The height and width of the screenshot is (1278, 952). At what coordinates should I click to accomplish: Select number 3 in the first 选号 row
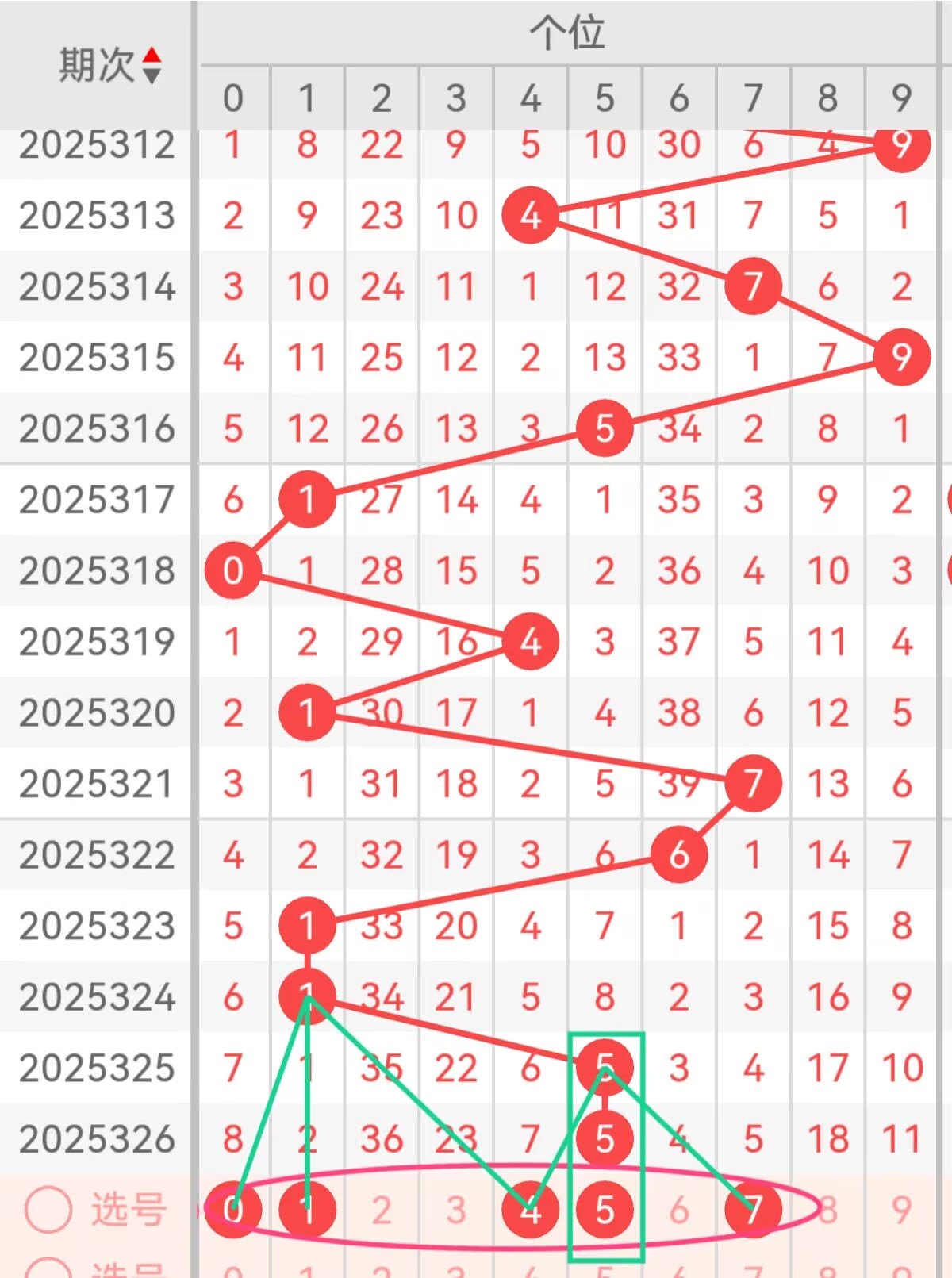point(456,1210)
